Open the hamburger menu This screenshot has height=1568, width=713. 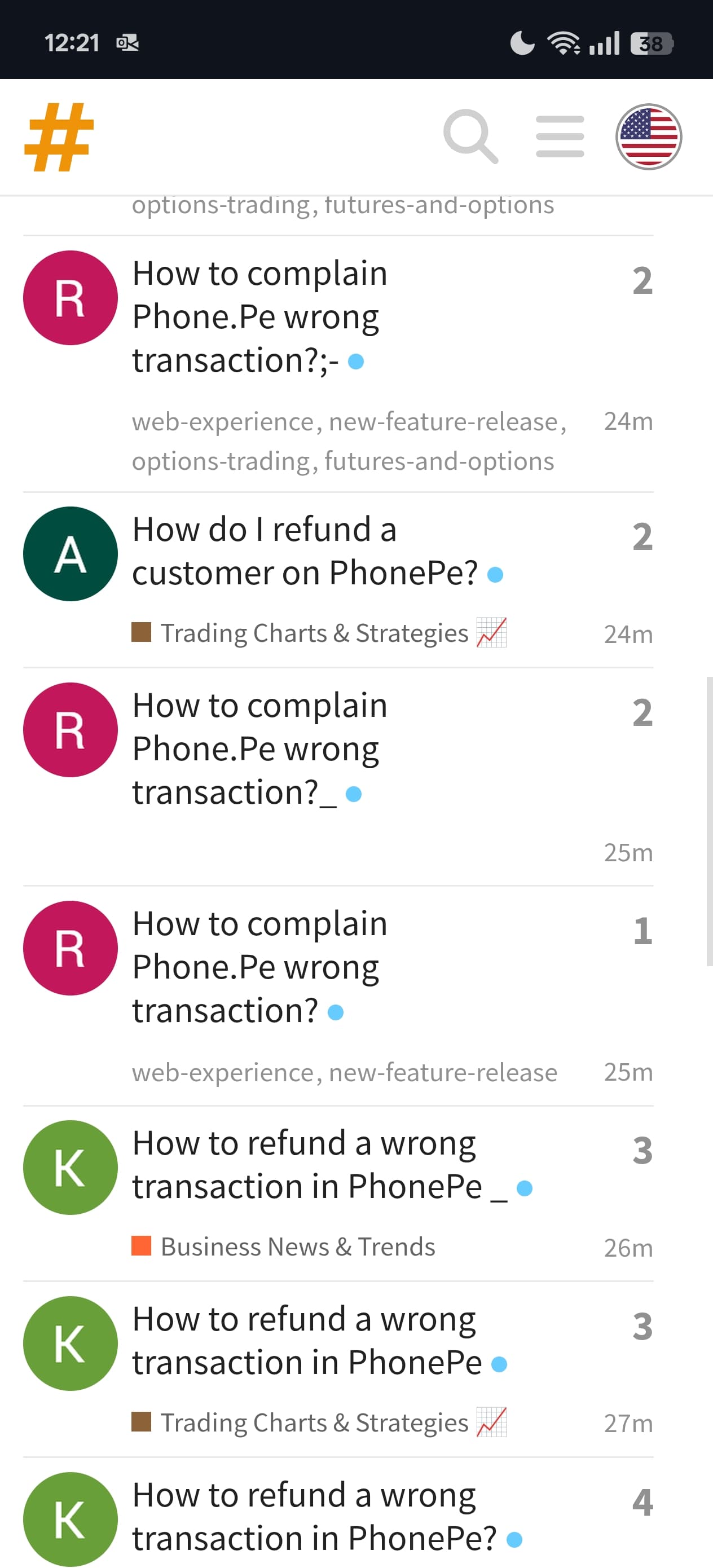[x=560, y=136]
